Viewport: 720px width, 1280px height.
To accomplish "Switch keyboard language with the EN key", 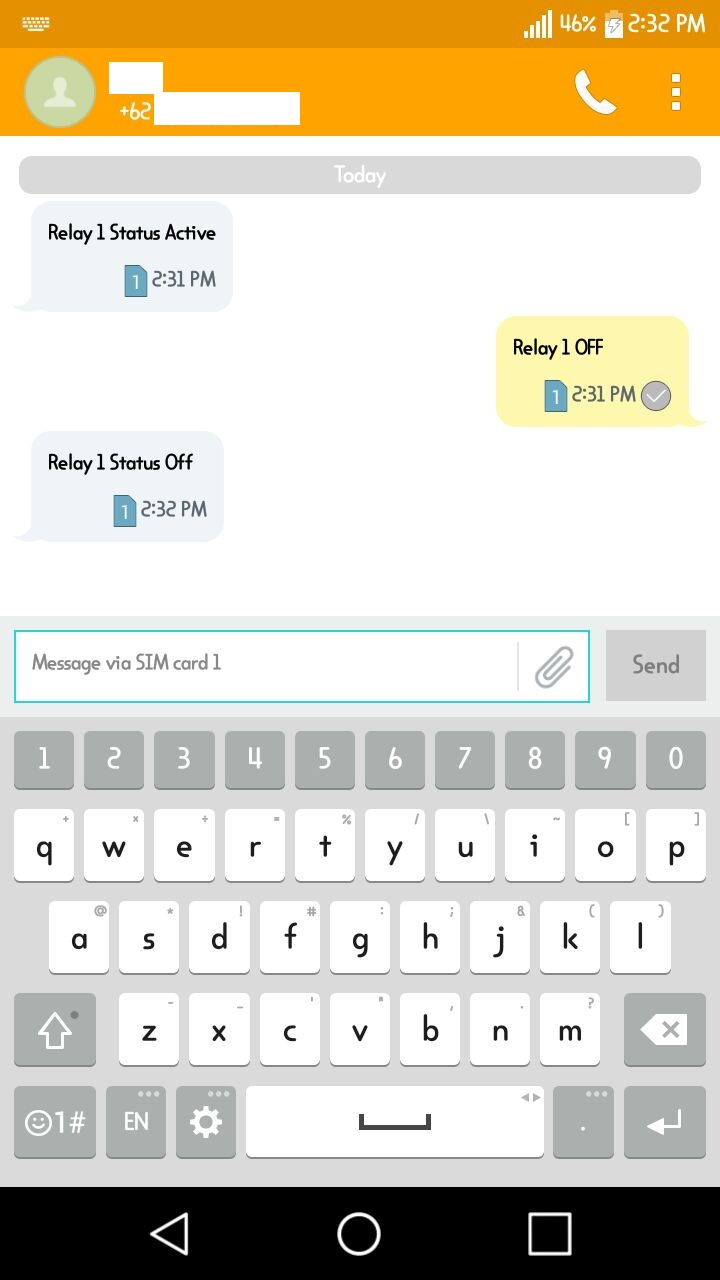I will pyautogui.click(x=135, y=1122).
